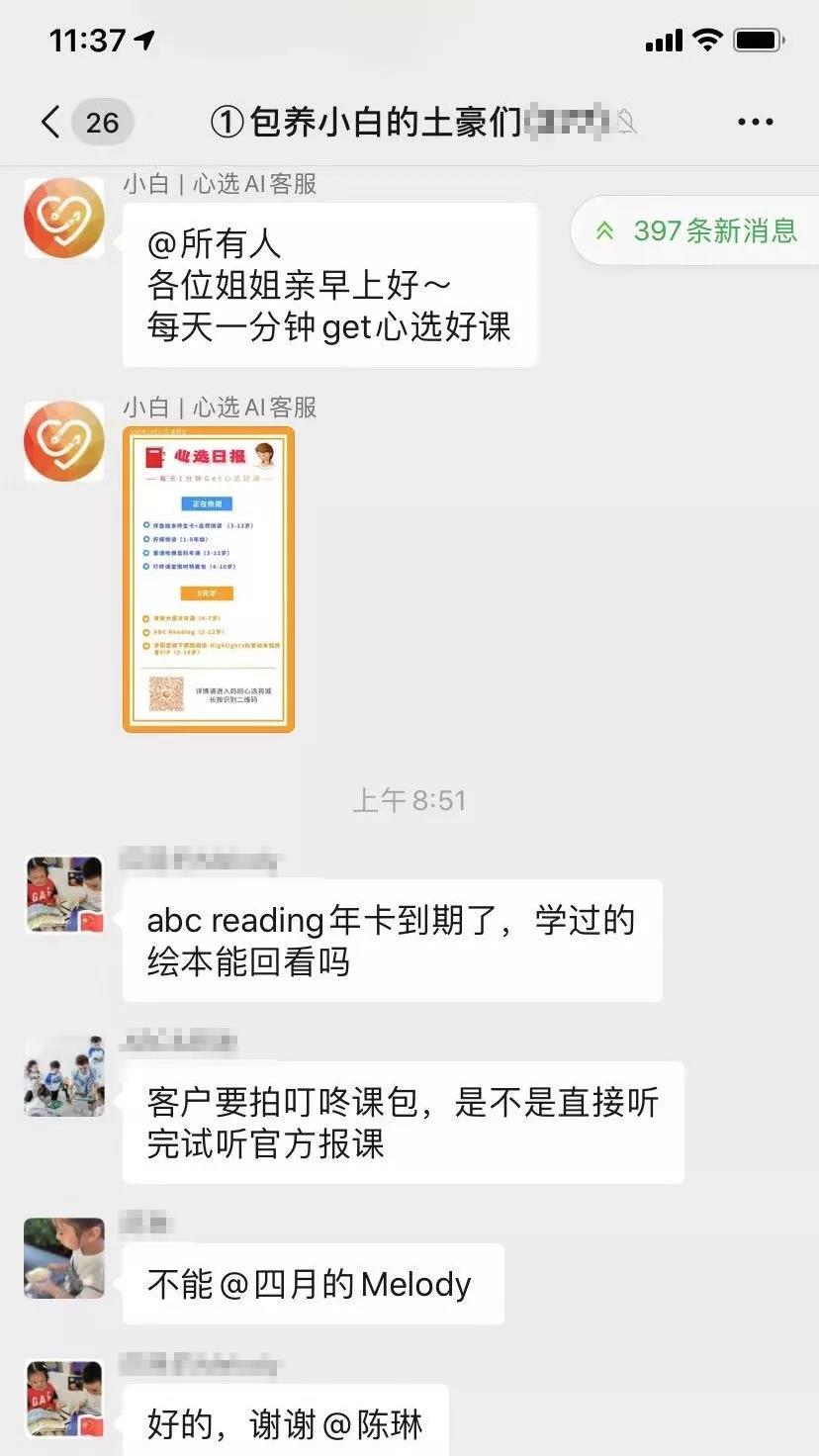Go back to the chat list
This screenshot has height=1456, width=819.
tap(51, 122)
